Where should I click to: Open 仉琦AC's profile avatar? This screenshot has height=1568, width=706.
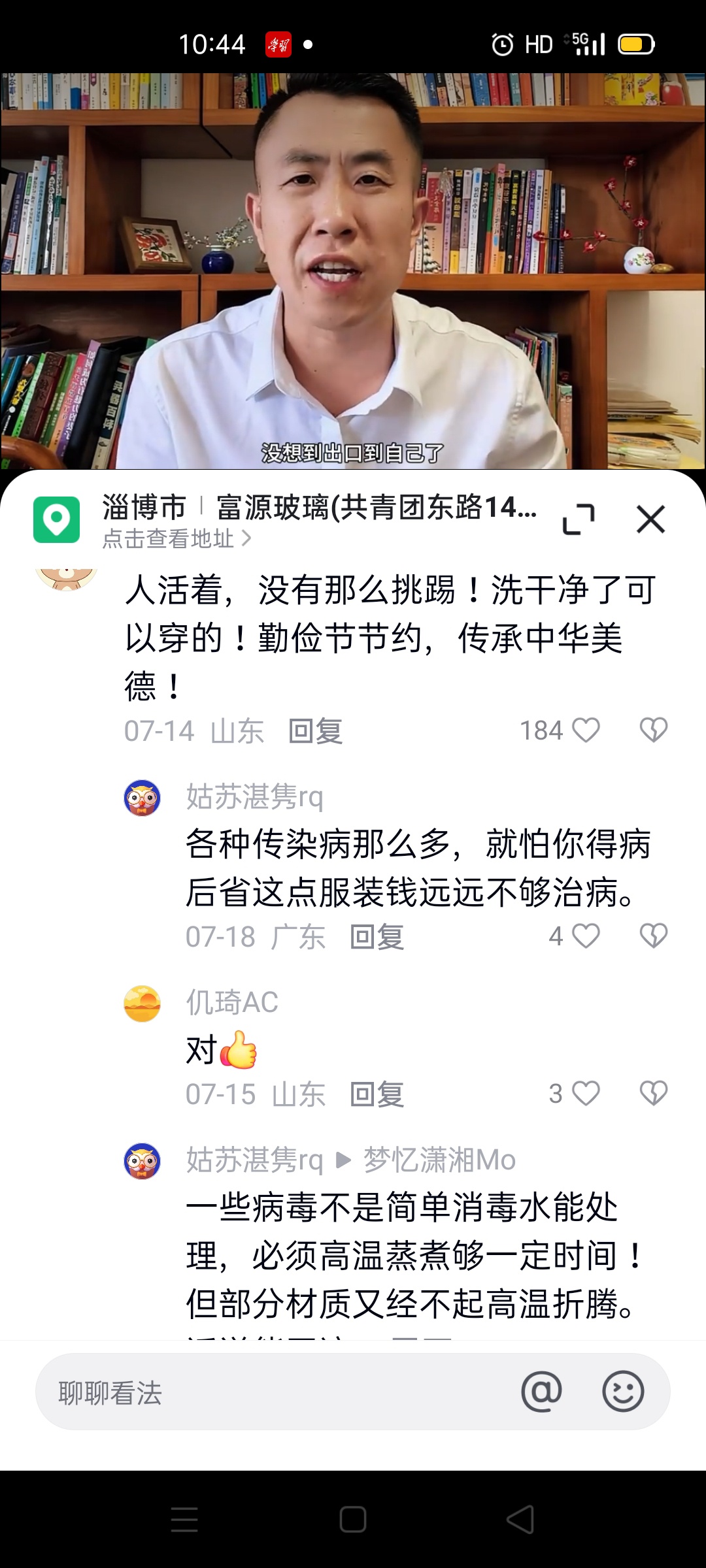[x=142, y=1004]
